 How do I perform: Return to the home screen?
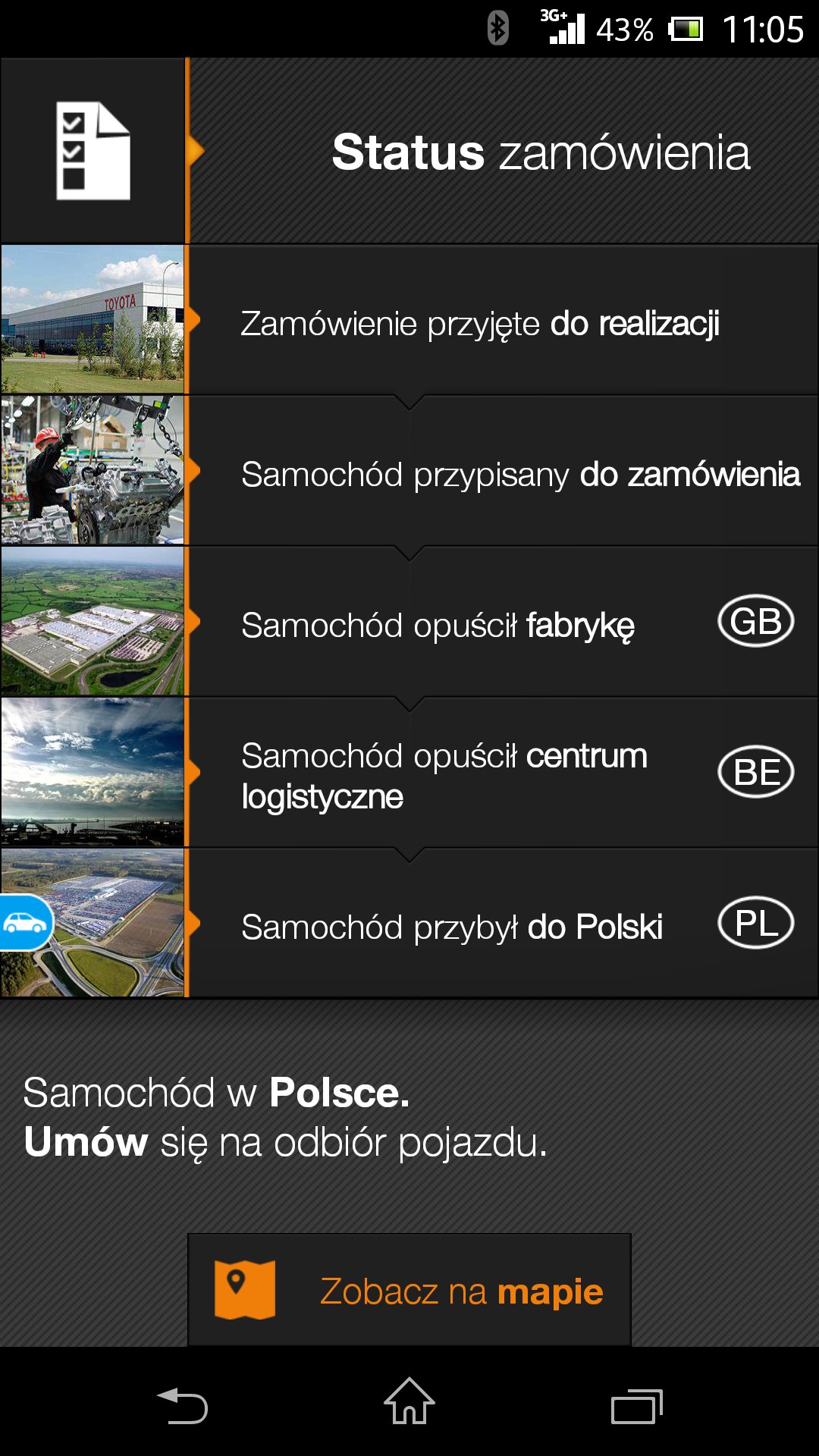click(x=409, y=1403)
